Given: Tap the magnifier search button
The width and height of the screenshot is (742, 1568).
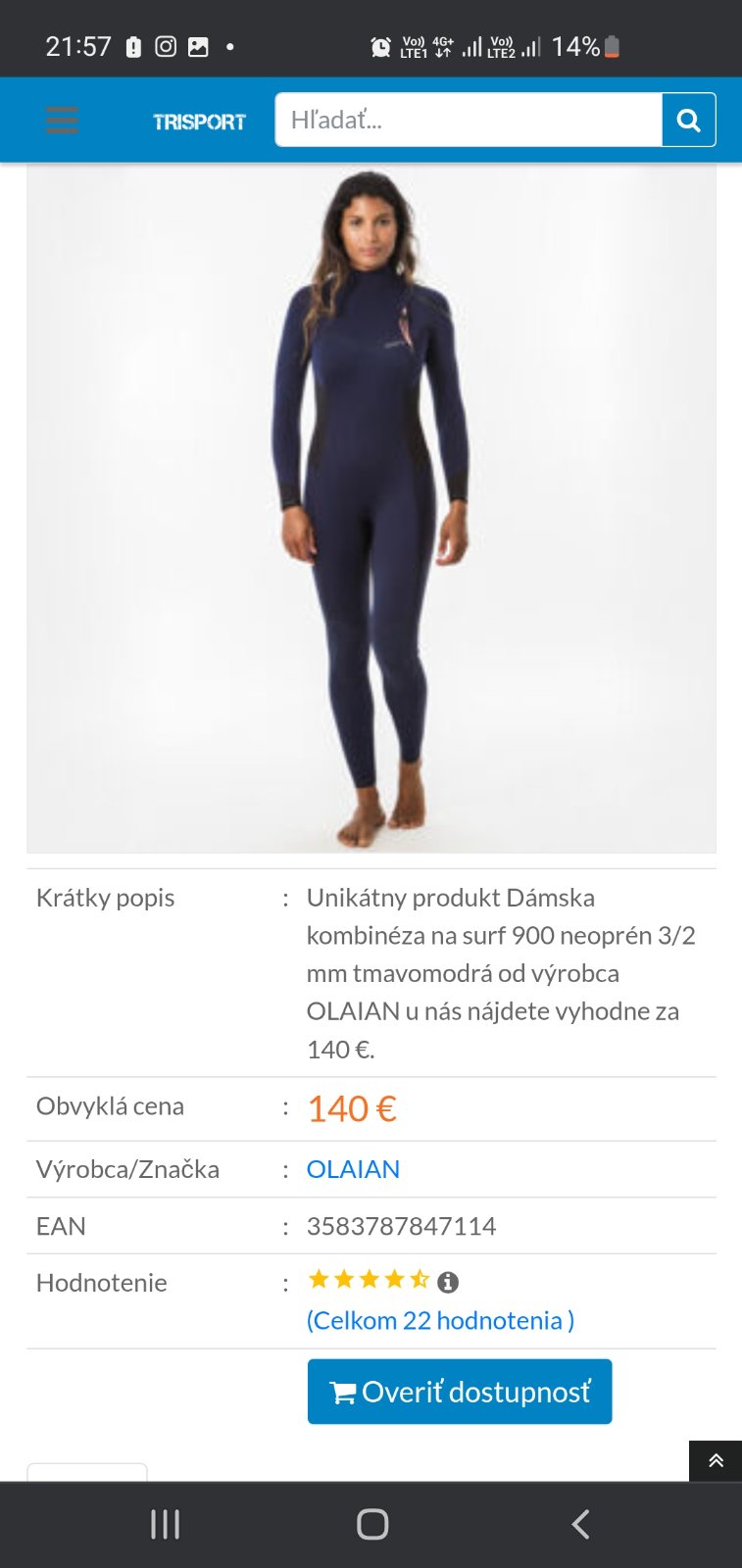Looking at the screenshot, I should 689,120.
